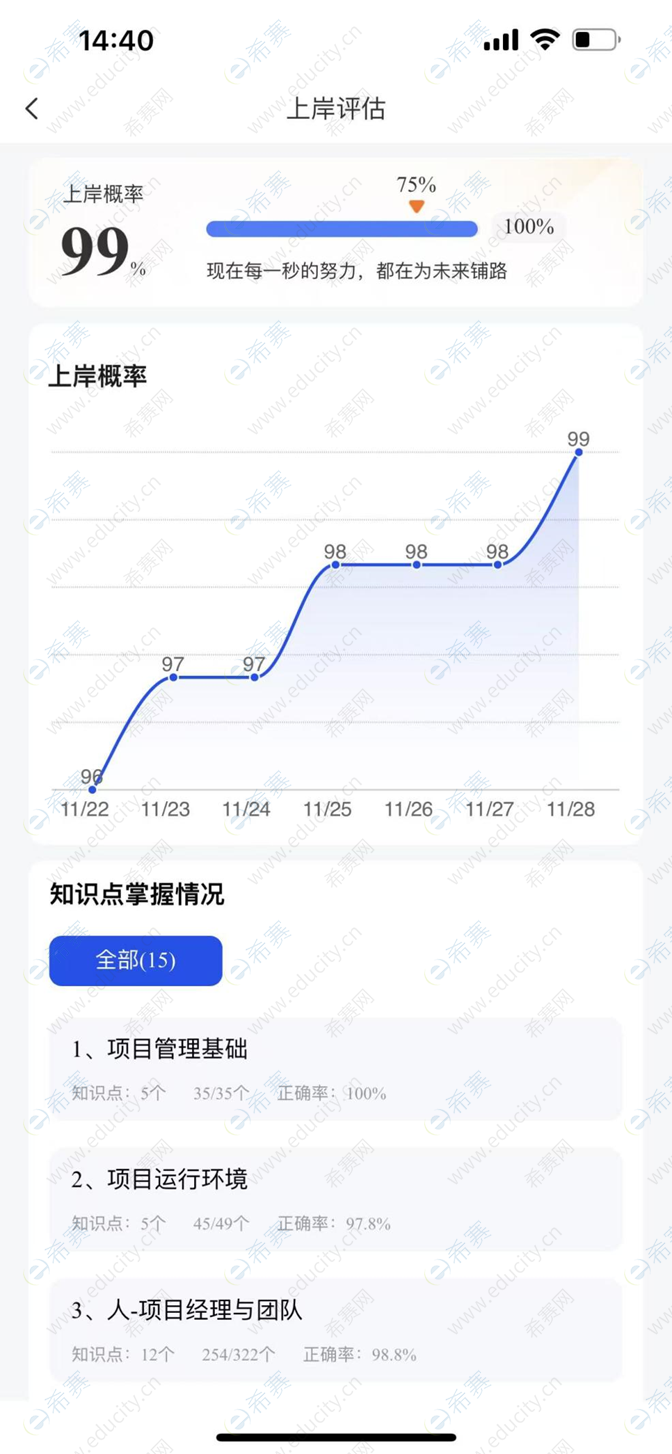Open 项目运行环境 knowledge point row
The width and height of the screenshot is (672, 1454).
click(336, 1198)
